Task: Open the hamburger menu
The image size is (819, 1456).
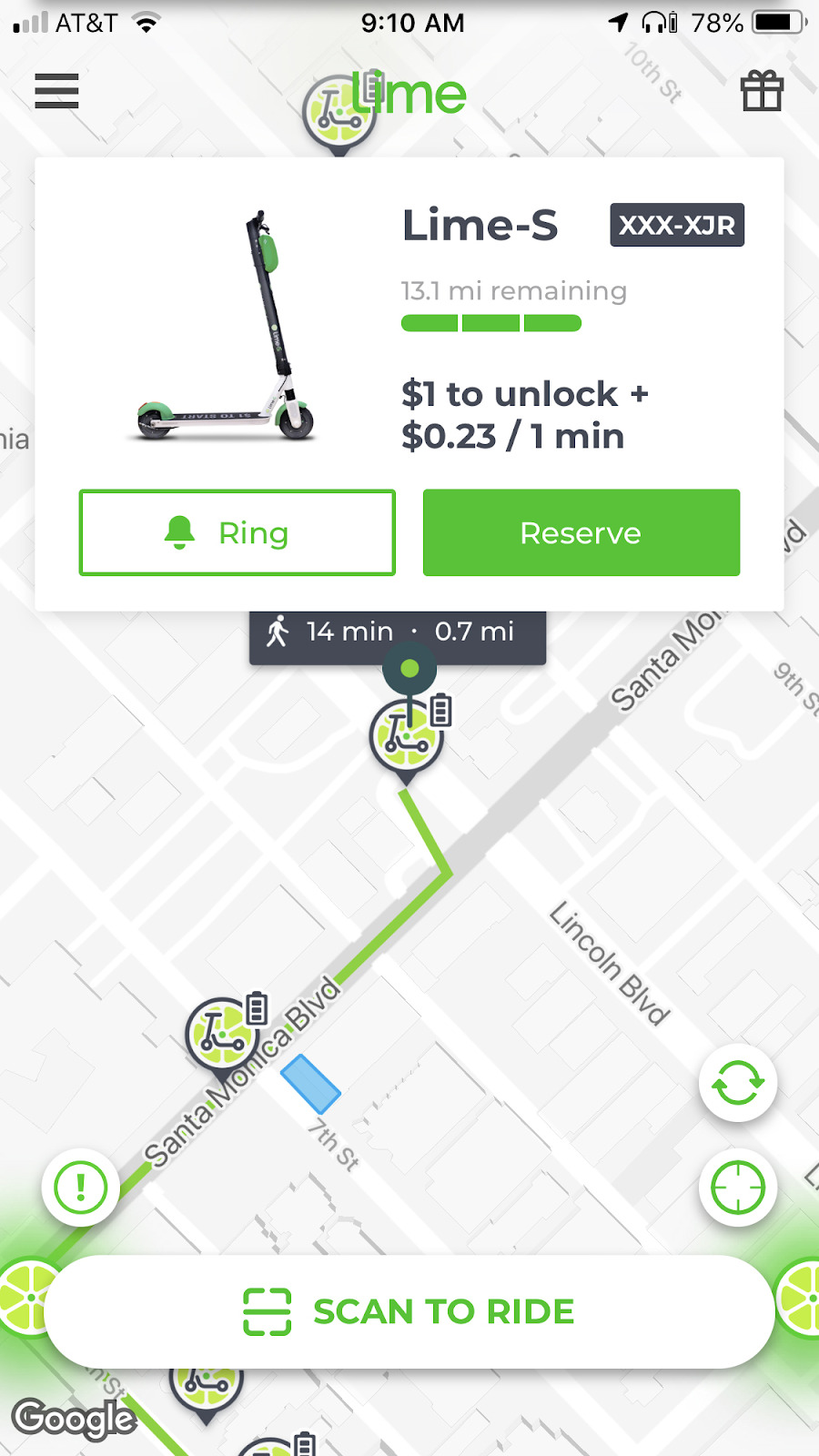Action: [x=56, y=91]
